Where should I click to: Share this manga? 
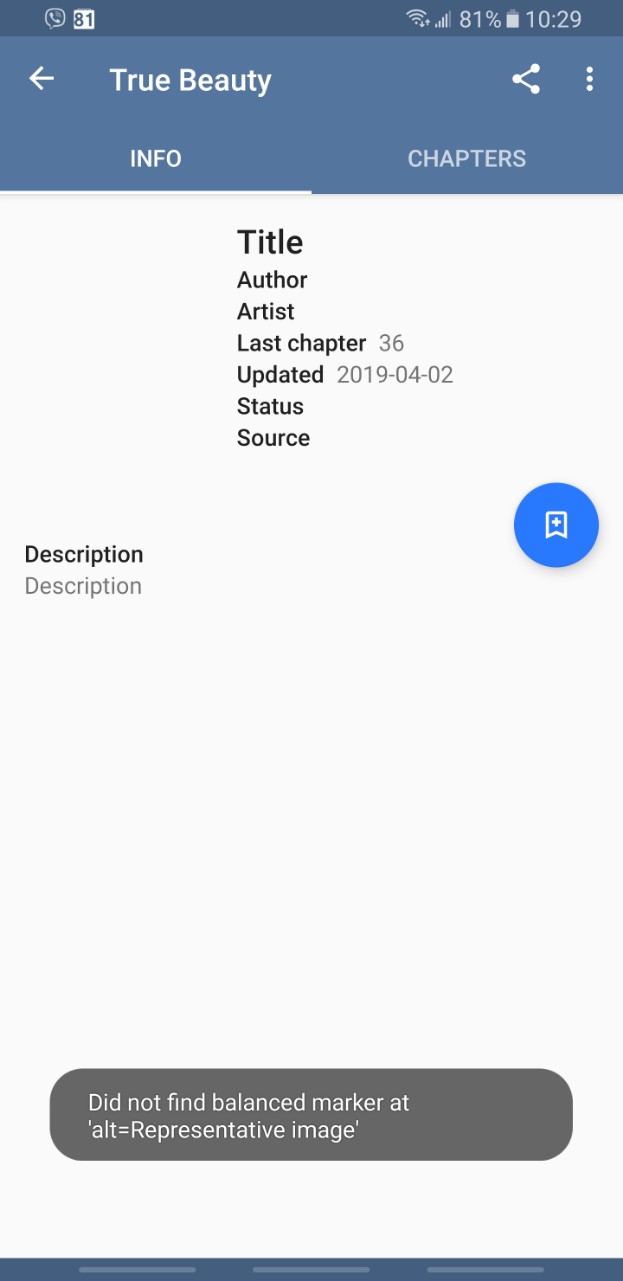[x=526, y=80]
